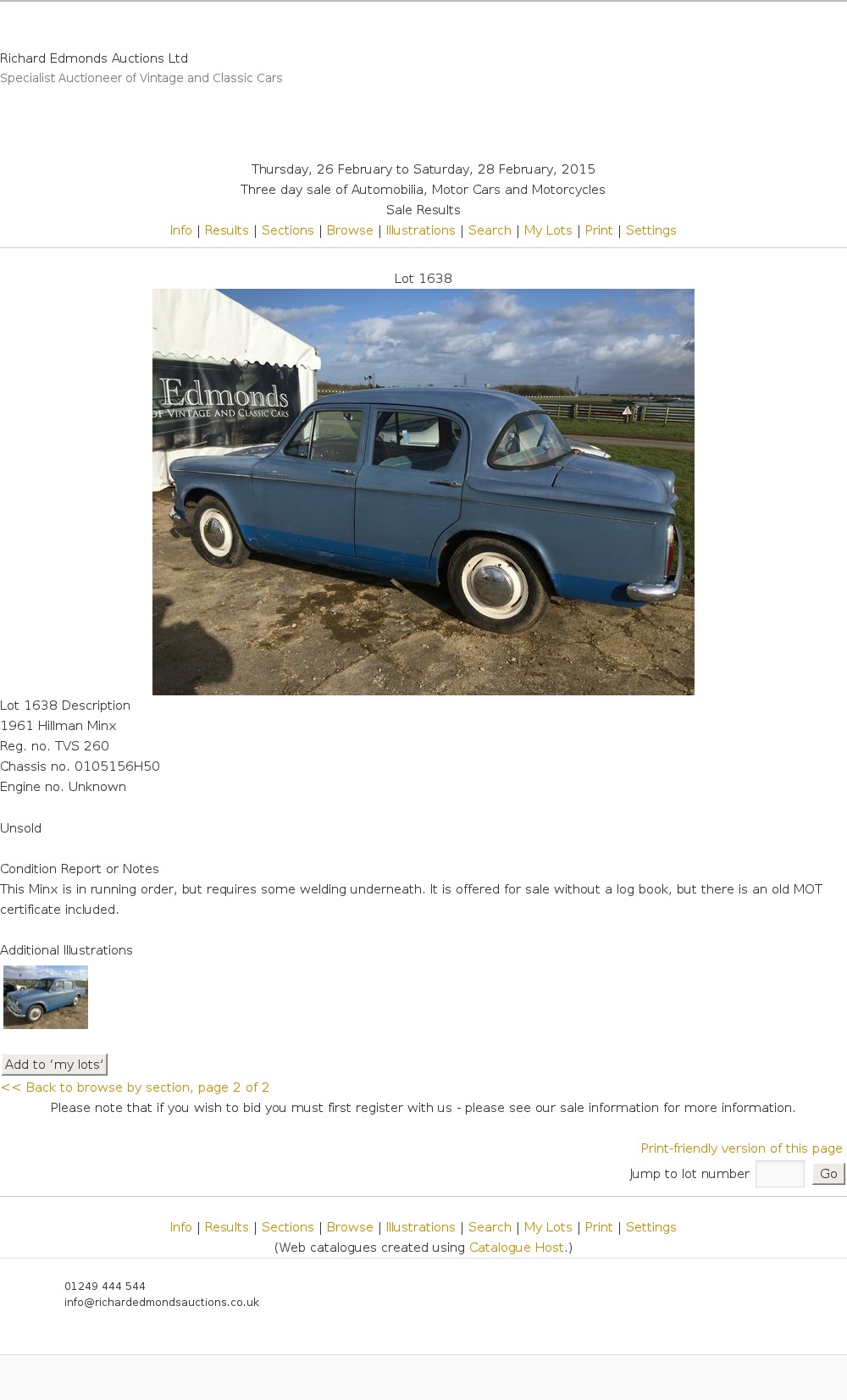Open Results link in top menu

point(226,230)
